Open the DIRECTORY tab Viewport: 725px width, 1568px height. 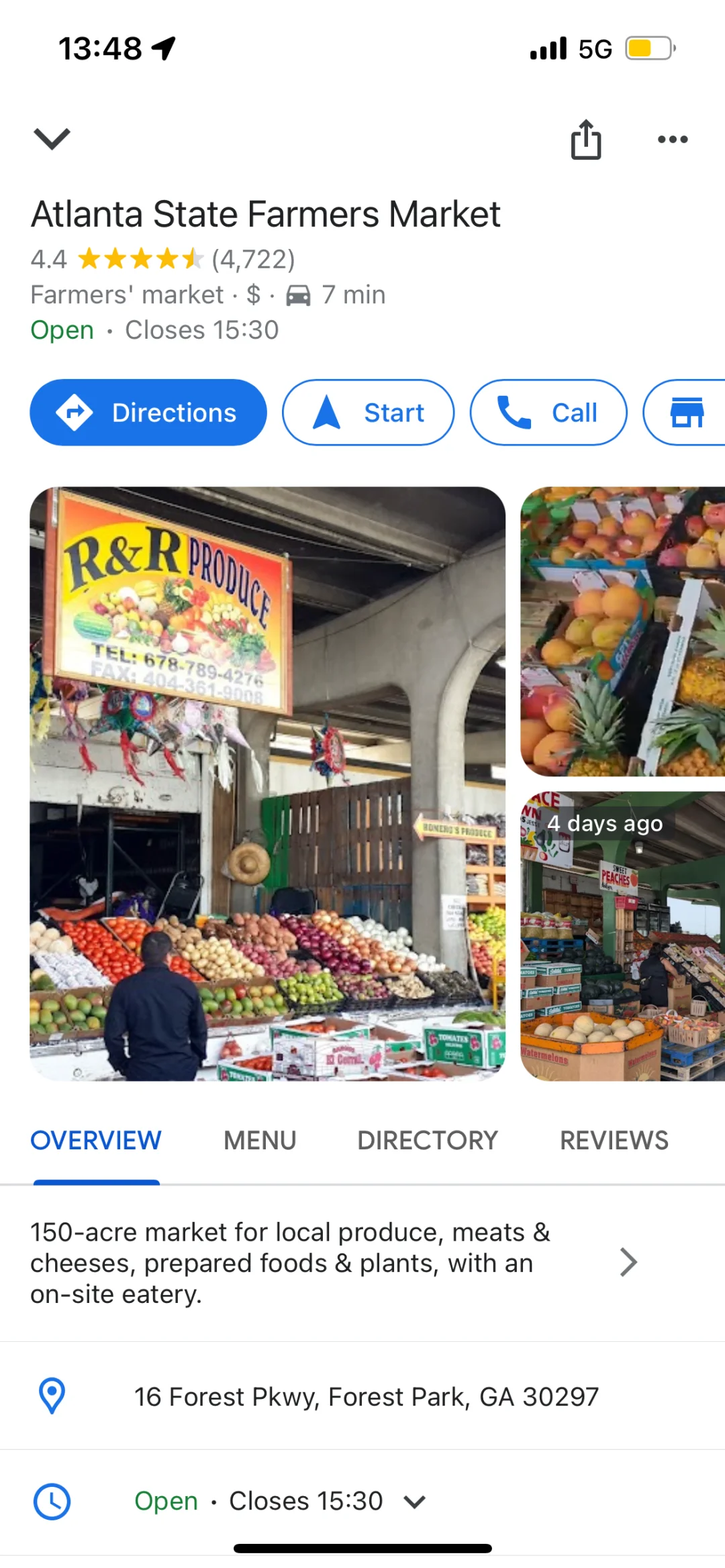point(428,1141)
